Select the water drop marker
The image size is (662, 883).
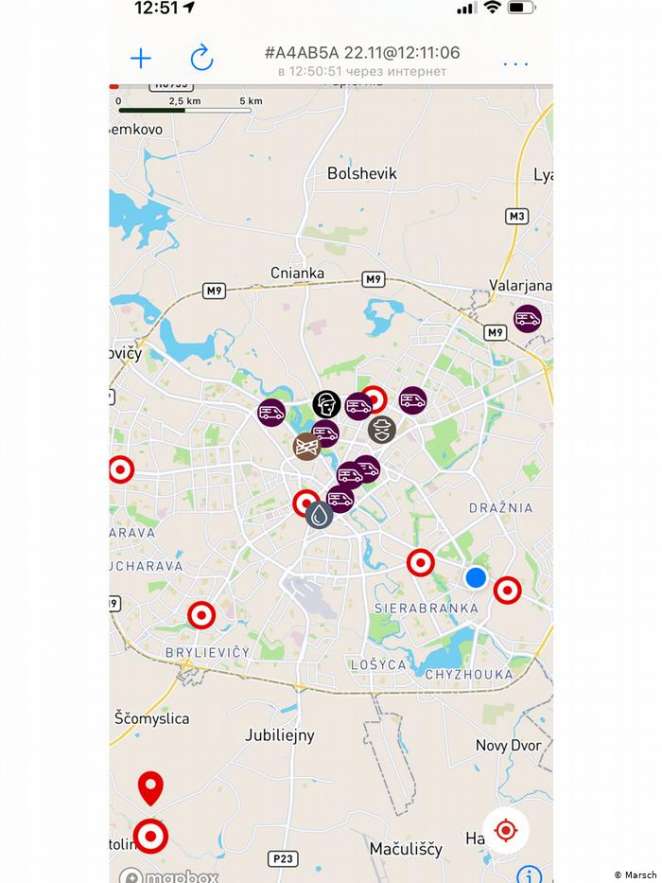coord(319,515)
